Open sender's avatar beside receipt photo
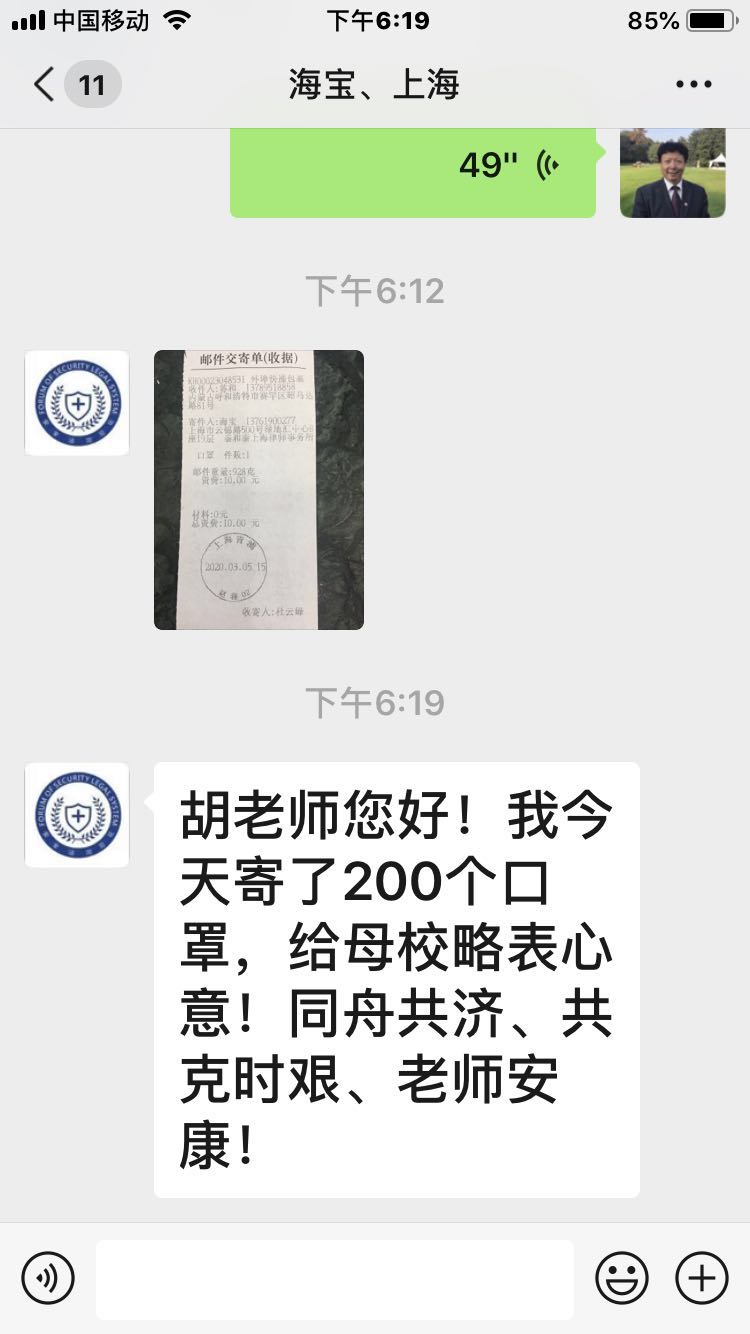Screen dimensions: 750x1334 pyautogui.click(x=77, y=403)
